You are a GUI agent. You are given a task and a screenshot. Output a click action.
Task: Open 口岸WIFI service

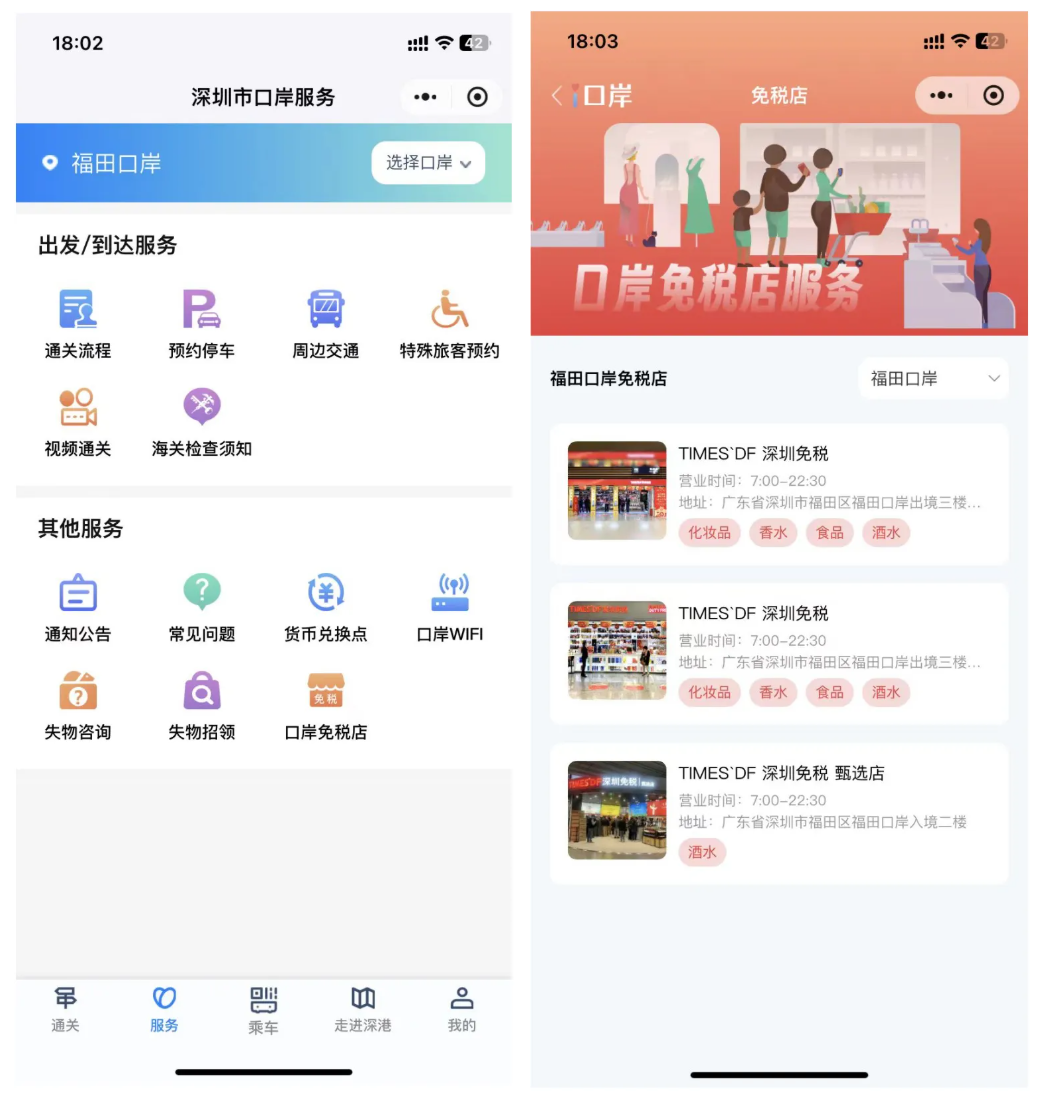(450, 606)
